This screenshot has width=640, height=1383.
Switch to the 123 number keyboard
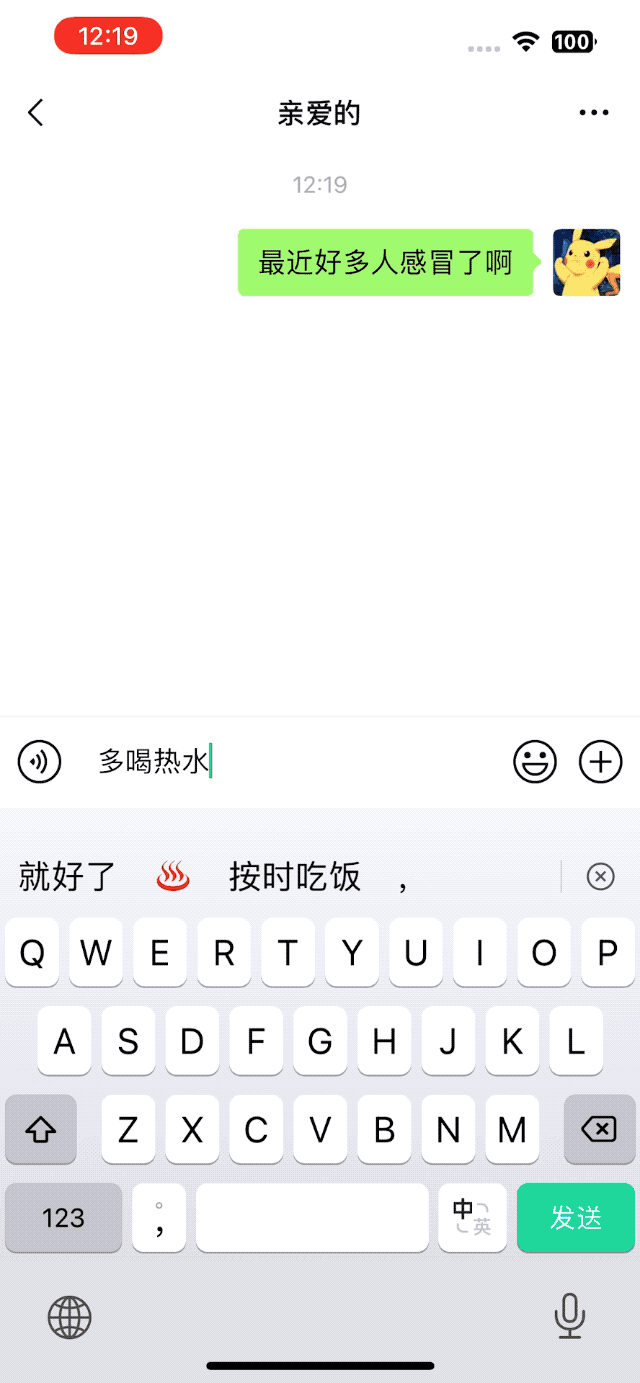(x=64, y=1217)
